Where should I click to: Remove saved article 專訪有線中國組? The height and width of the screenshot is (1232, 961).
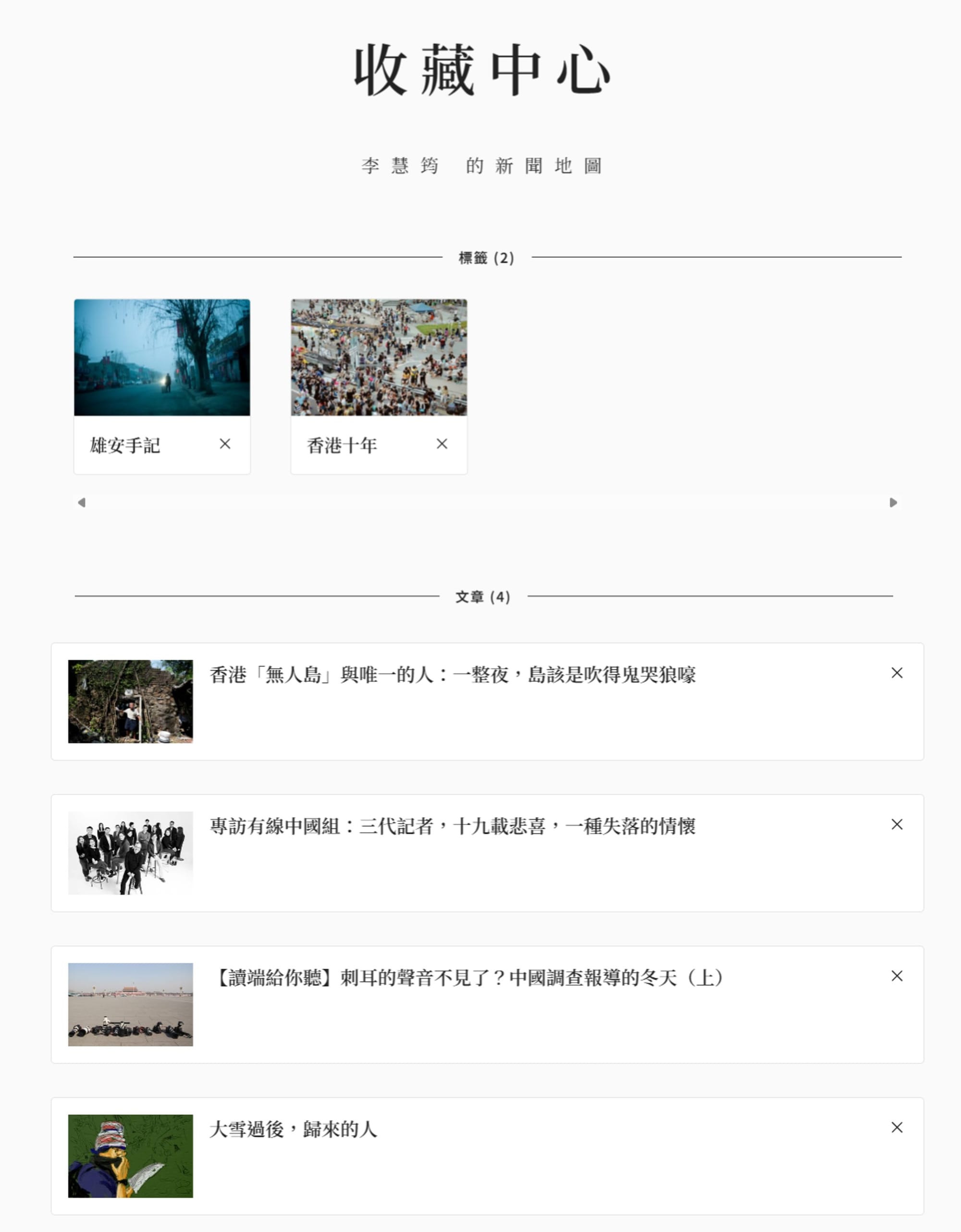tap(897, 825)
